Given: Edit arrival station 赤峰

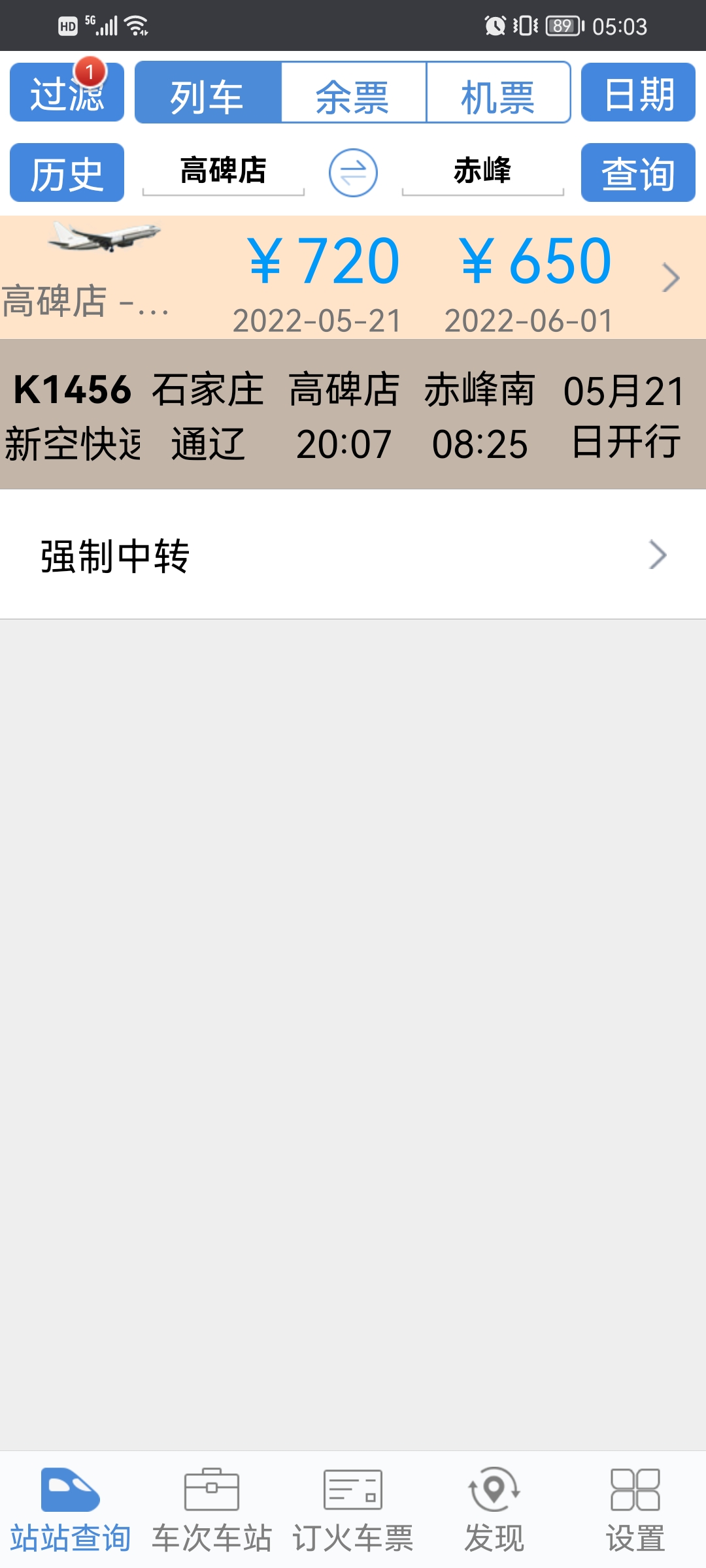Looking at the screenshot, I should (482, 171).
